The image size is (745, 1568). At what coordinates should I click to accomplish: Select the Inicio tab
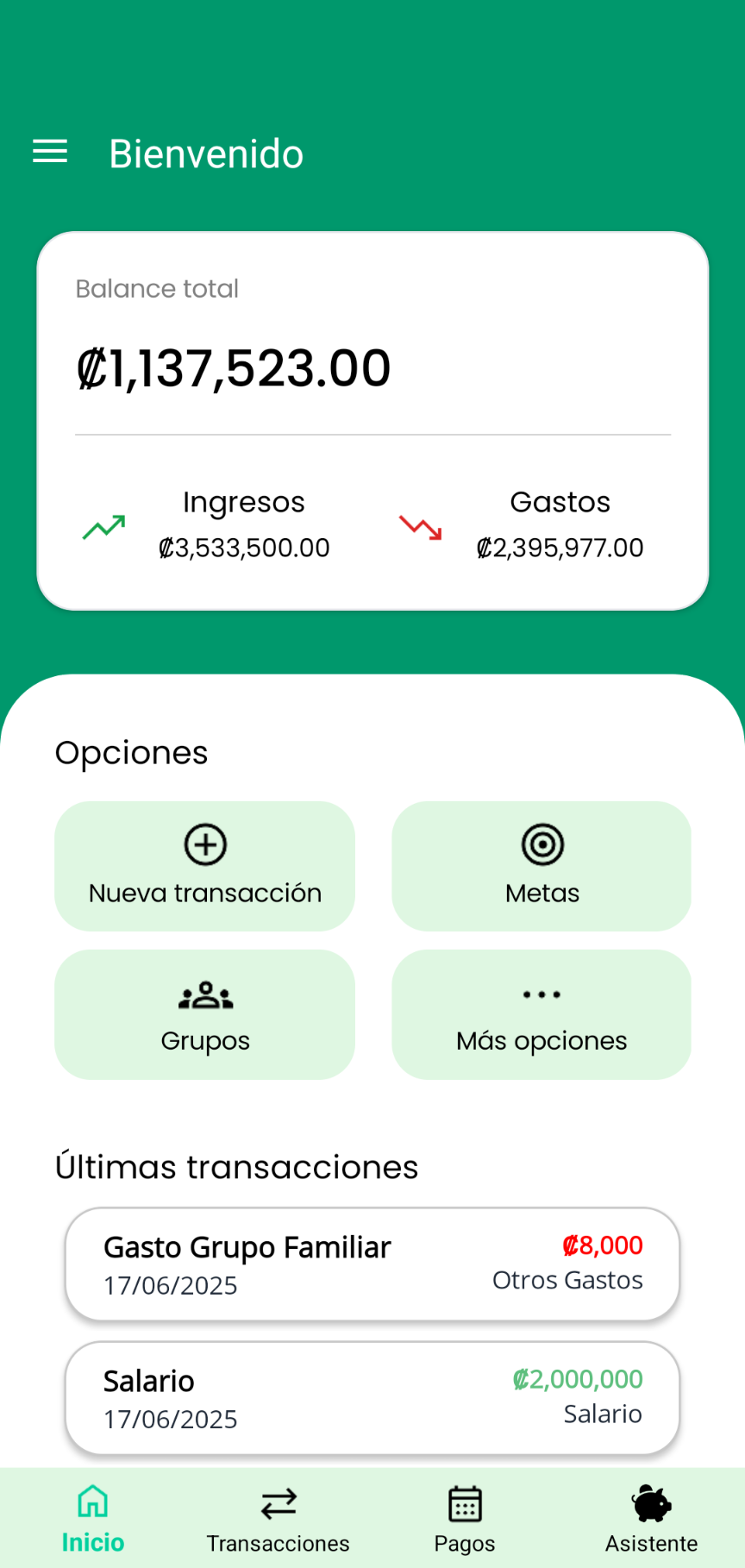pyautogui.click(x=93, y=1519)
